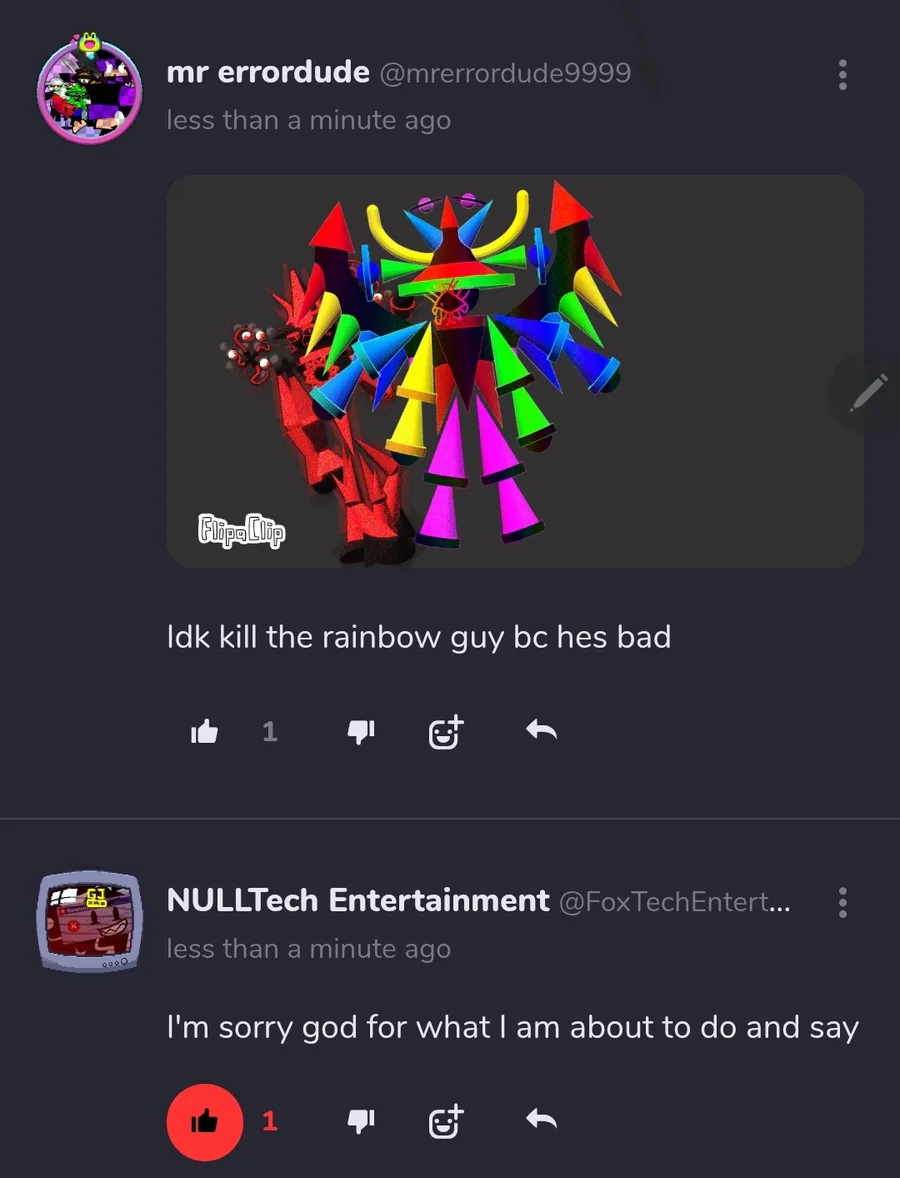Image resolution: width=900 pixels, height=1178 pixels.
Task: Remove like from NULLTech Entertainment's comment
Action: click(x=204, y=1122)
